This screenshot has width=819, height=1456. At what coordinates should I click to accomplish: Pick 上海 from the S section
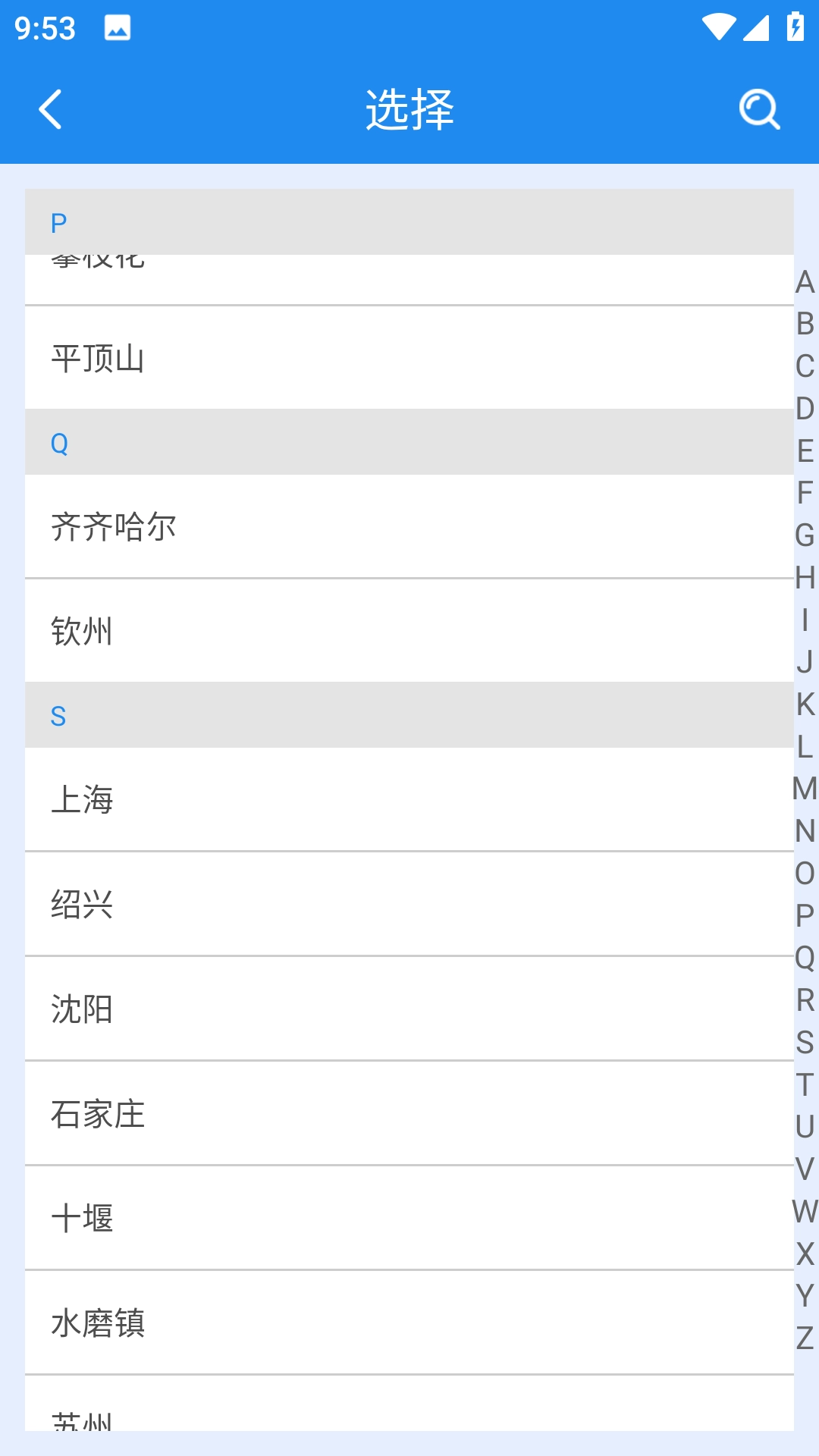point(409,799)
